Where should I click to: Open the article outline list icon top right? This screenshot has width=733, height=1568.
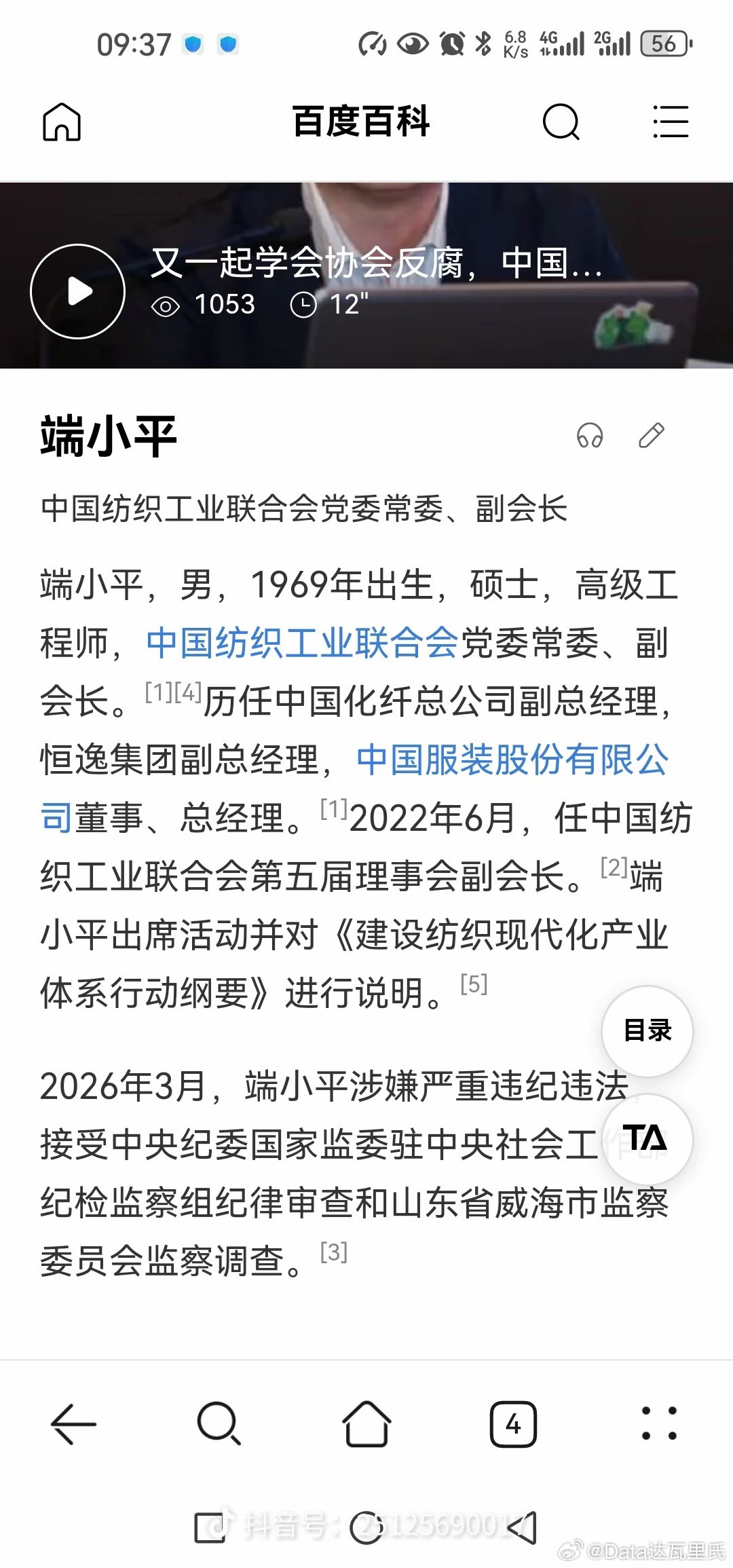(672, 123)
